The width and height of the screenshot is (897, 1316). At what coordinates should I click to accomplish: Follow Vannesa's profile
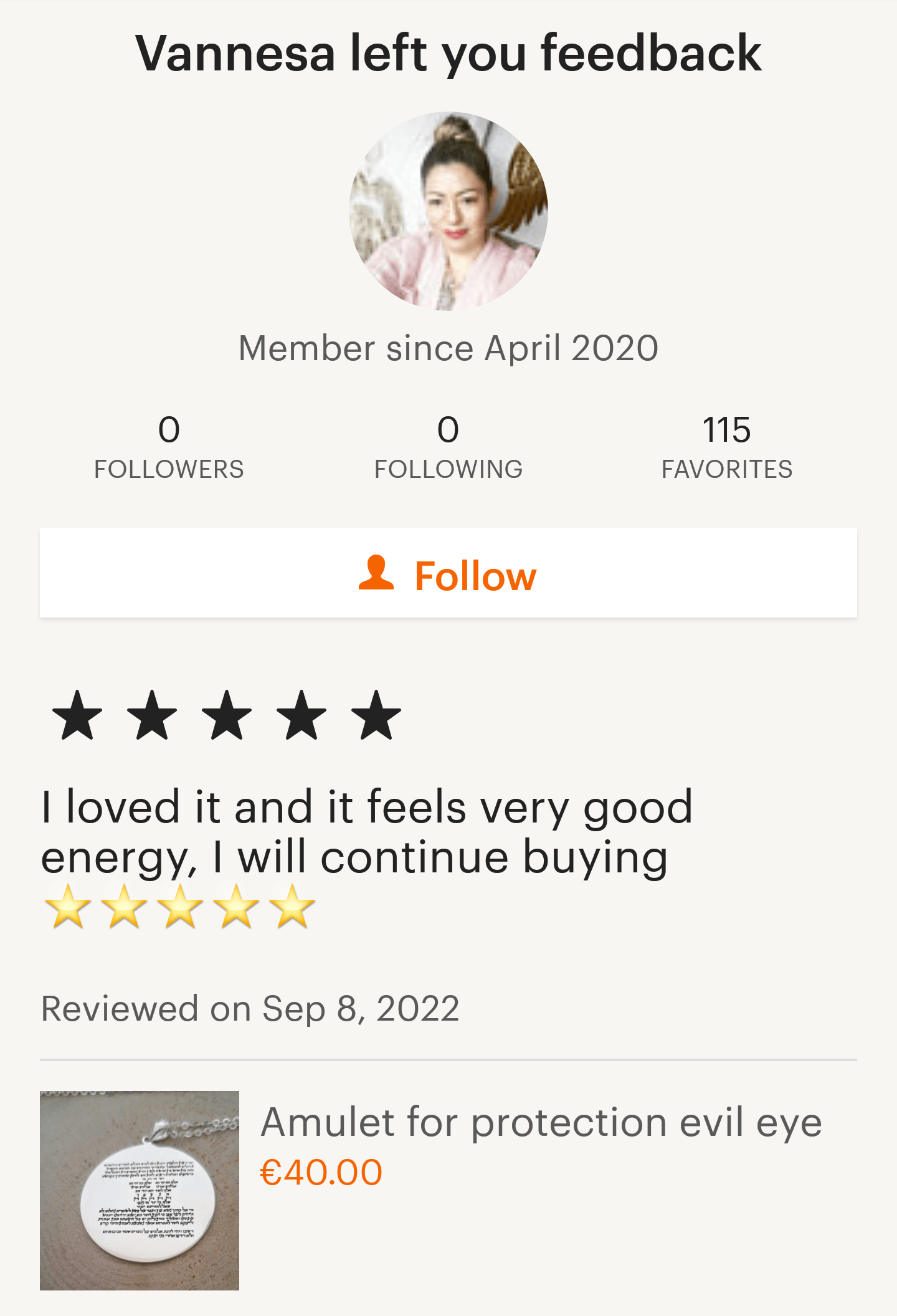click(x=448, y=574)
